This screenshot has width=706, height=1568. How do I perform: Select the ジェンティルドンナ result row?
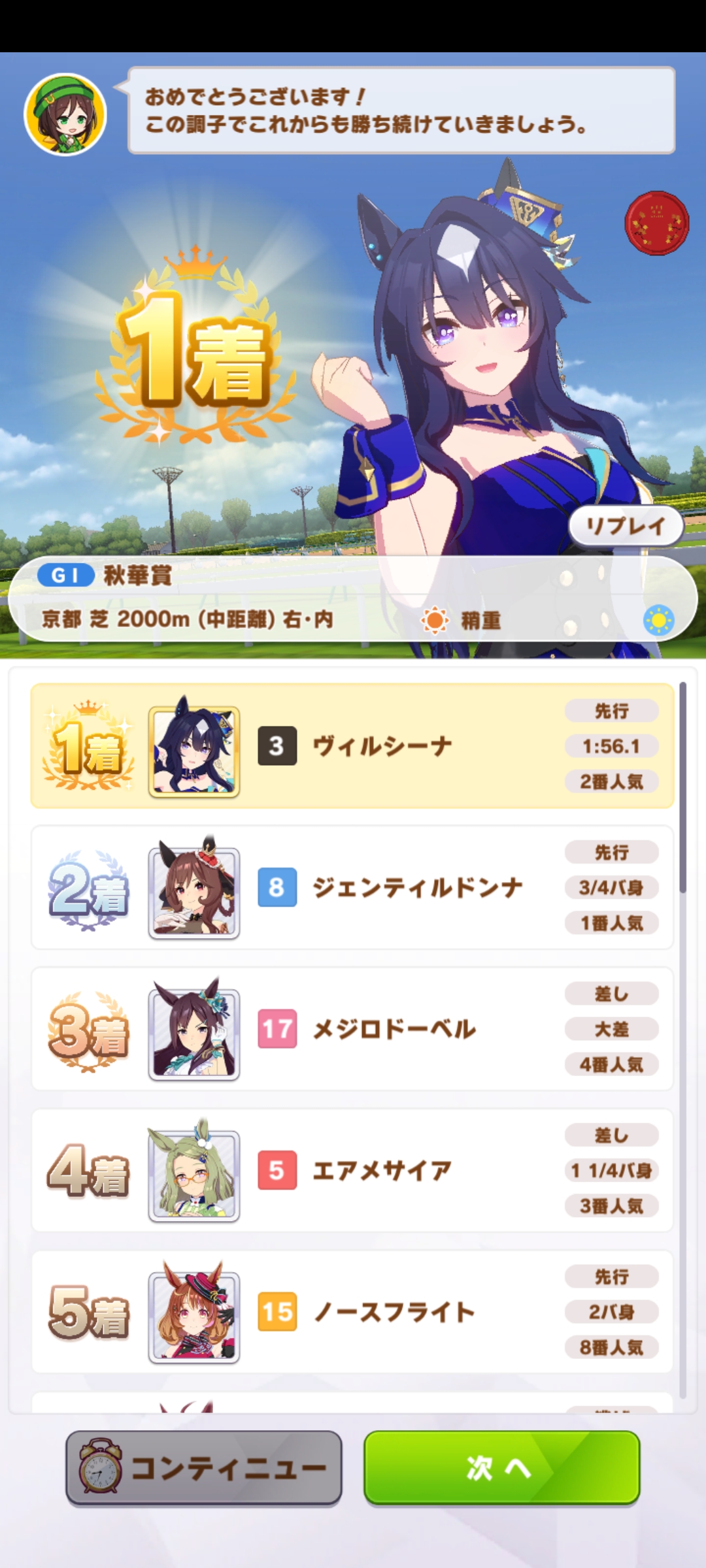coord(352,887)
